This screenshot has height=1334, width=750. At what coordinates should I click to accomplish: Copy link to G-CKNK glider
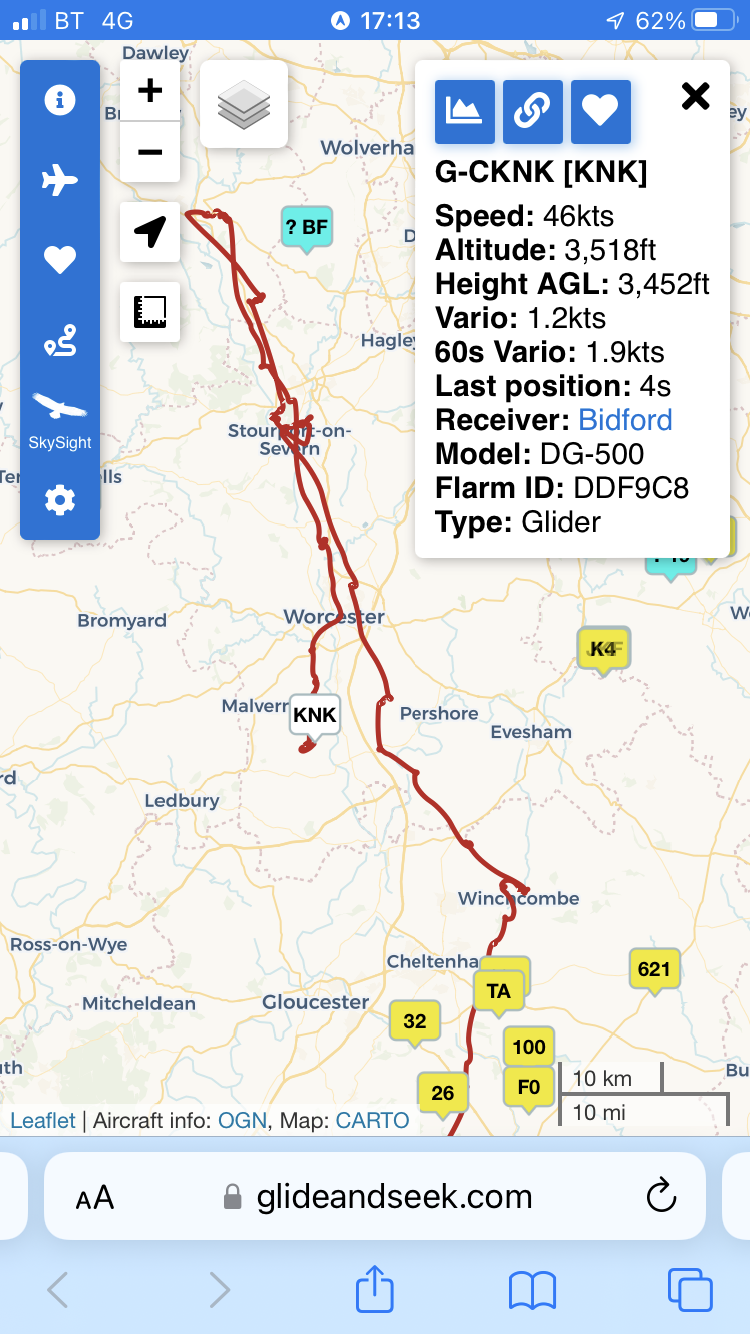click(533, 112)
